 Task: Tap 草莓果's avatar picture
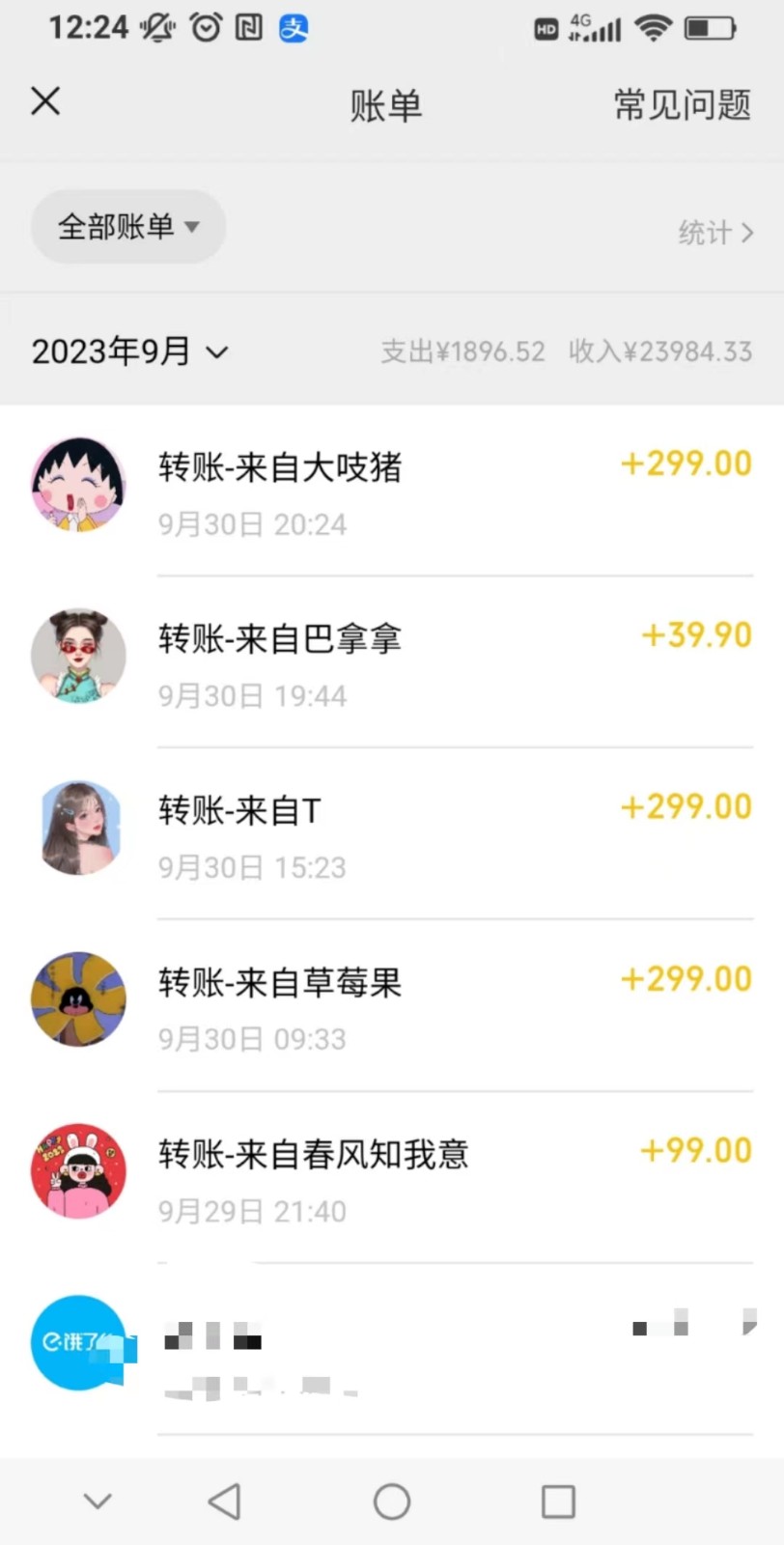pyautogui.click(x=78, y=999)
